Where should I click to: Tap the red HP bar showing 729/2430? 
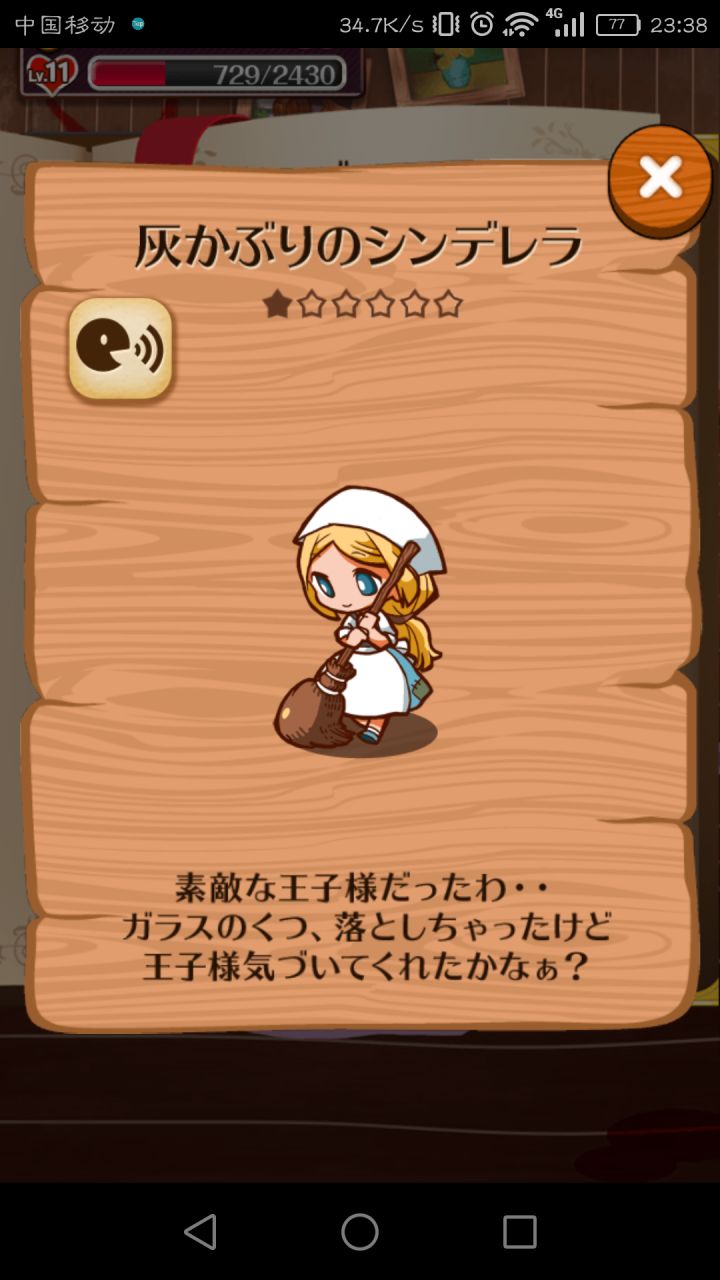[215, 73]
